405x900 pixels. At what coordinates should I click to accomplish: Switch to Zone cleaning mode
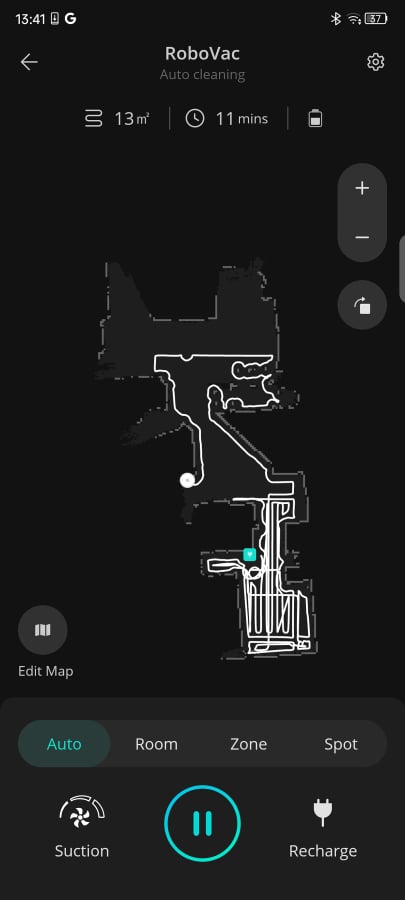[x=248, y=744]
